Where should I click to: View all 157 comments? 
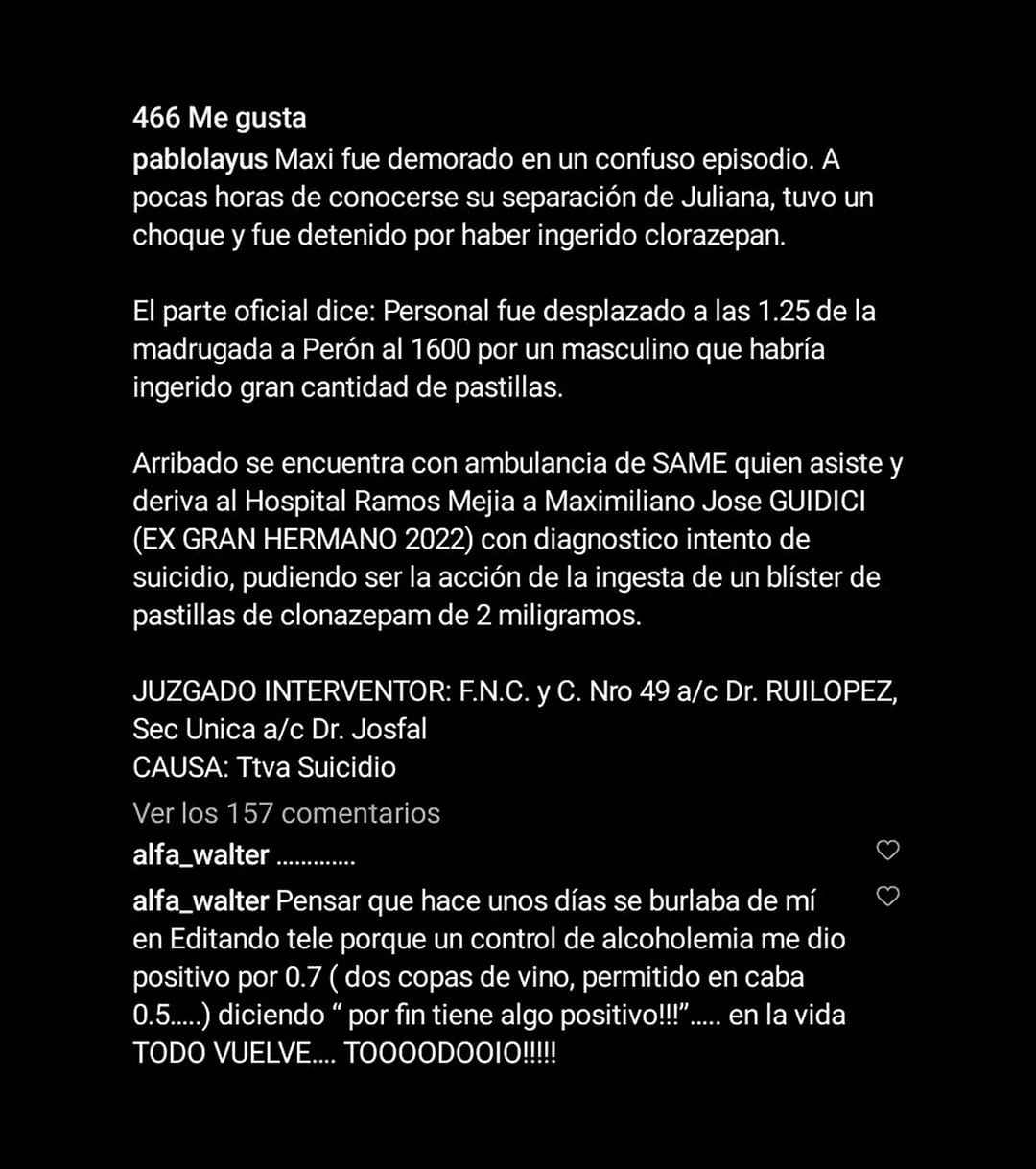point(286,813)
